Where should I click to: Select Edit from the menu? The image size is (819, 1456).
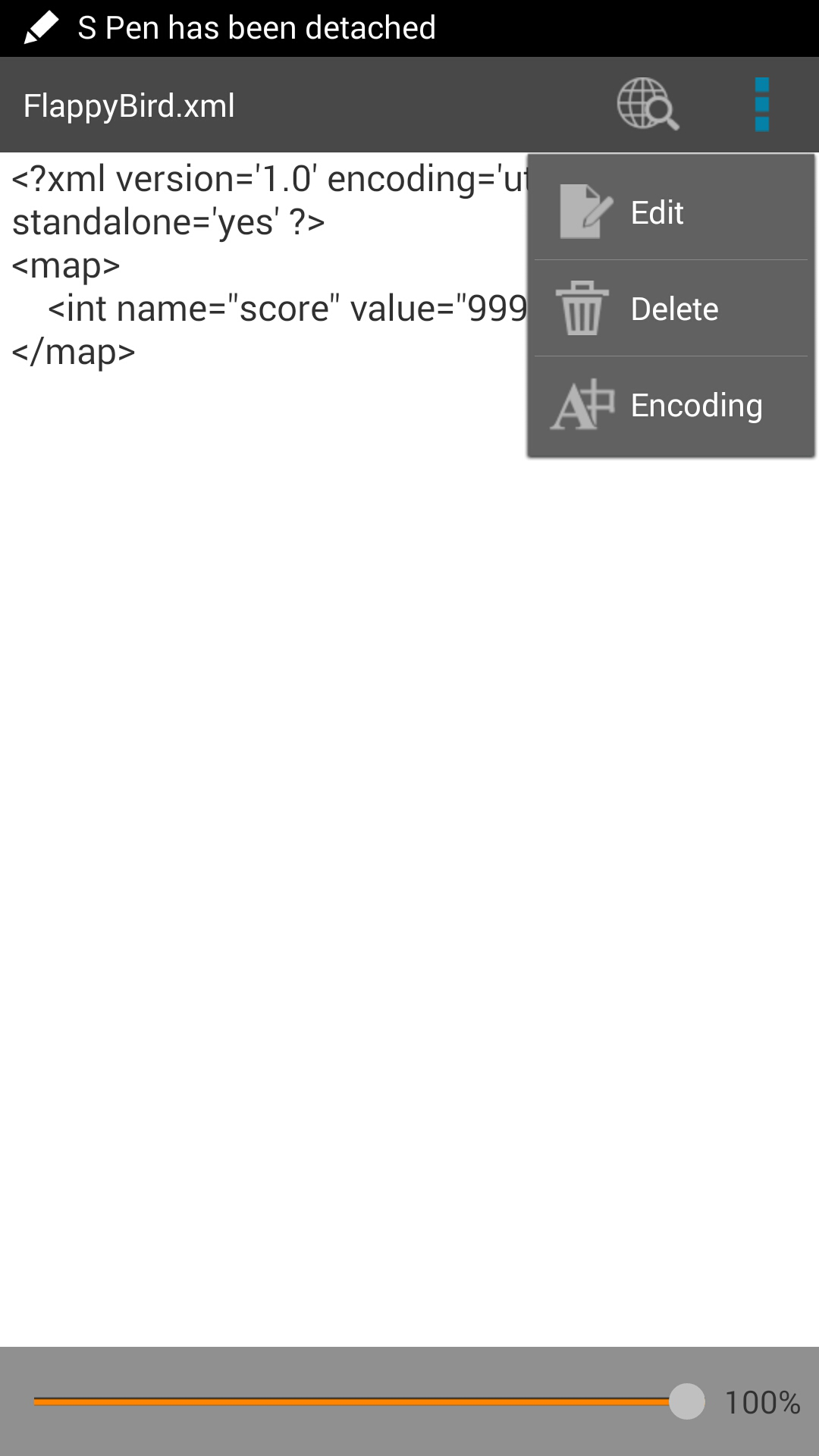coord(671,212)
